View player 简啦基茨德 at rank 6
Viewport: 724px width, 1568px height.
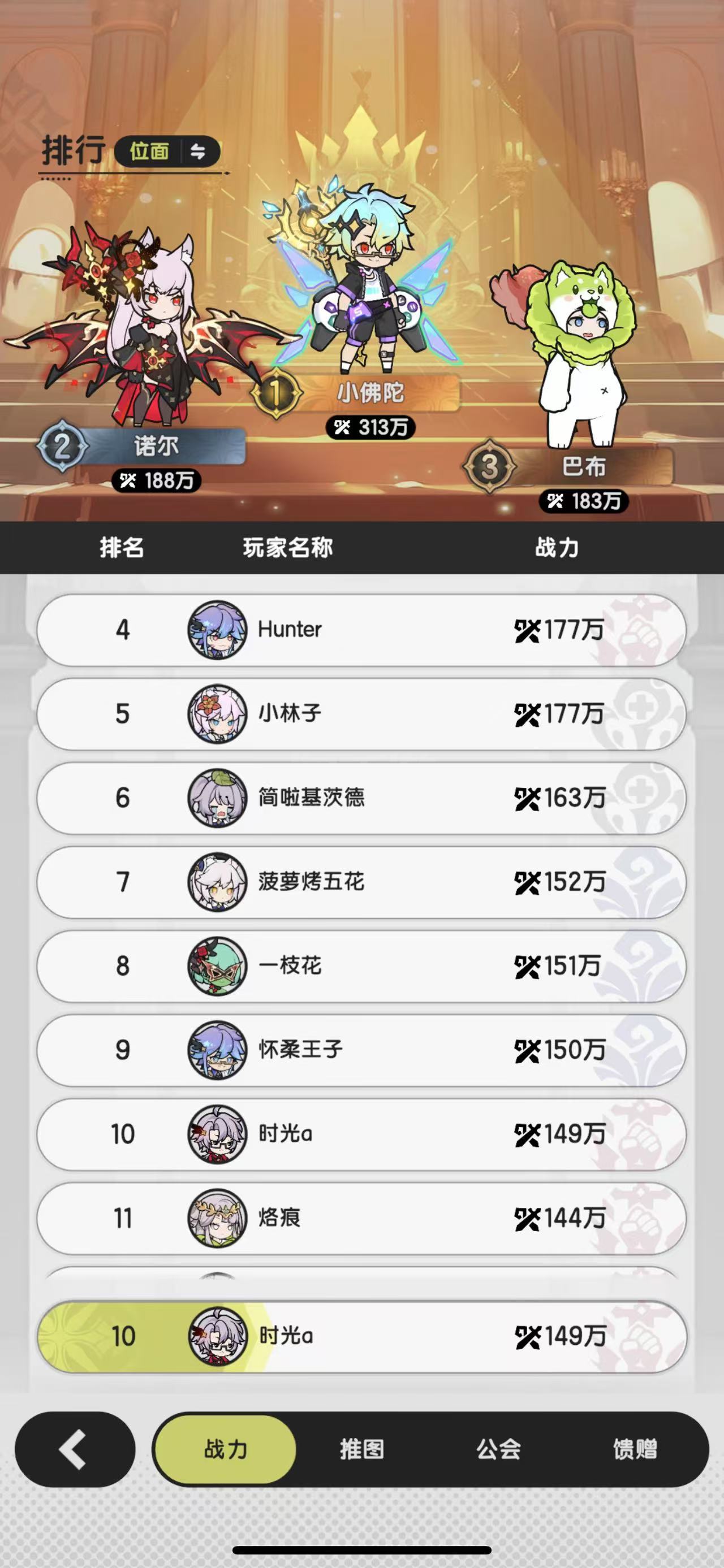[361, 798]
